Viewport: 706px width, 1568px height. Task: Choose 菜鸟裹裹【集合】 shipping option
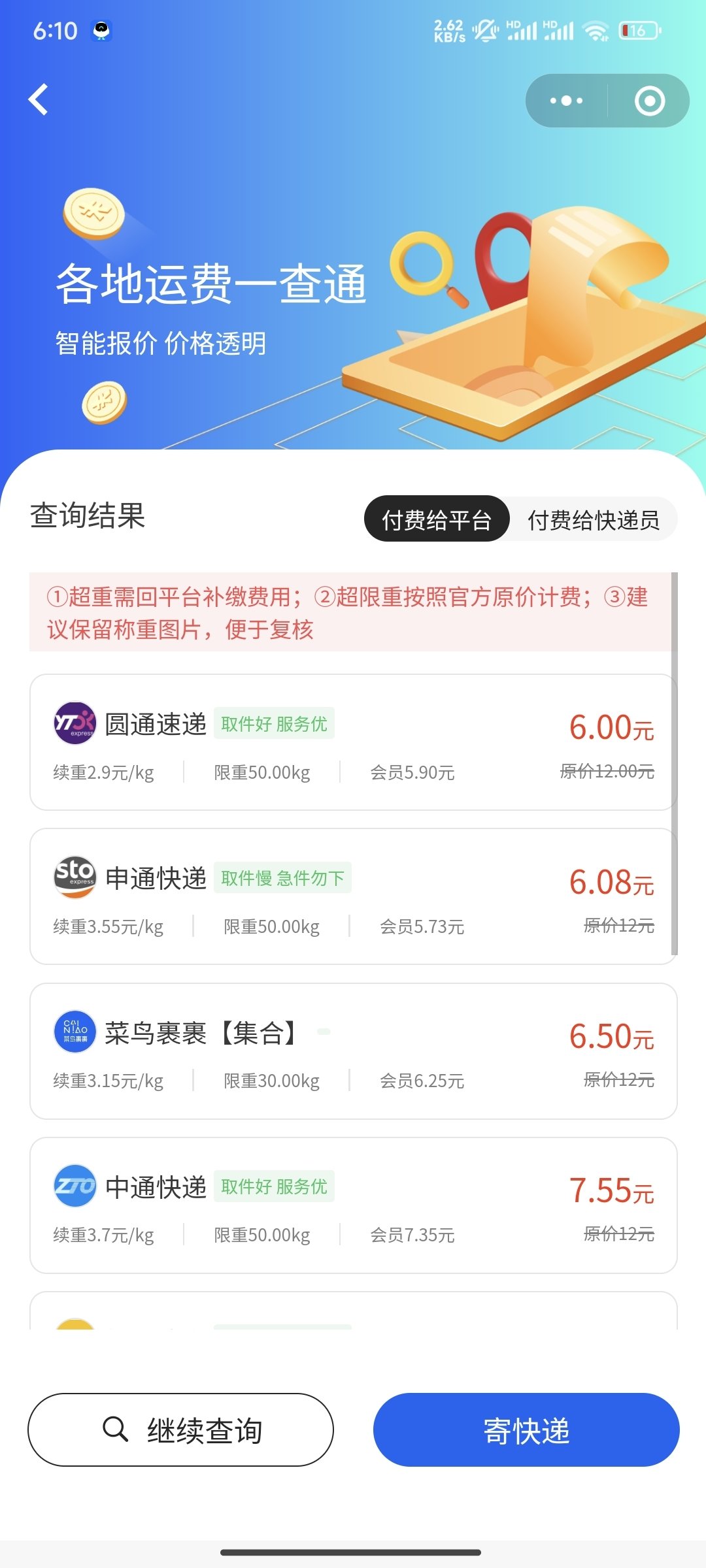353,1051
